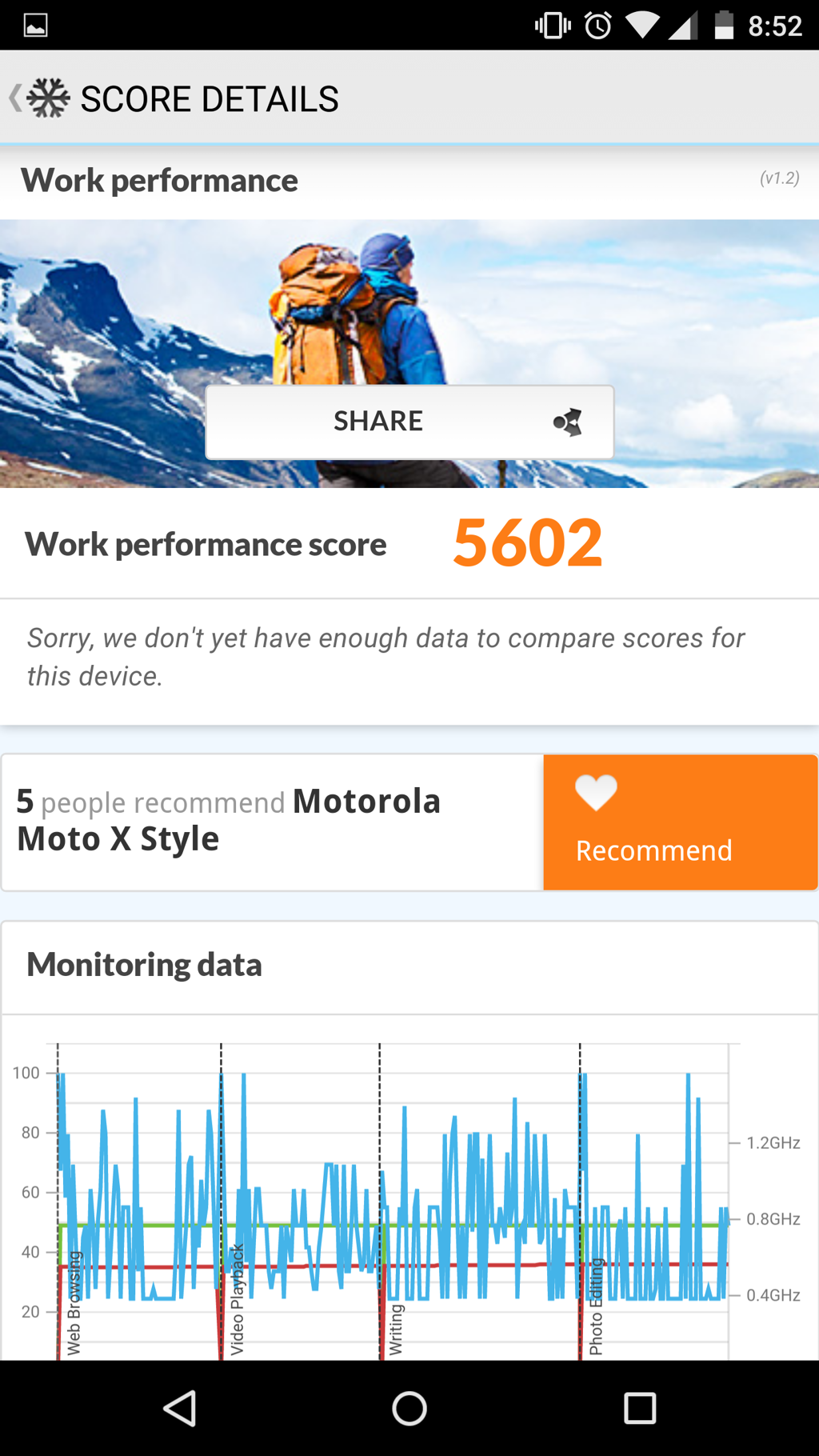Recommend the Motorola Moto X Style
The image size is (819, 1456).
pos(680,822)
